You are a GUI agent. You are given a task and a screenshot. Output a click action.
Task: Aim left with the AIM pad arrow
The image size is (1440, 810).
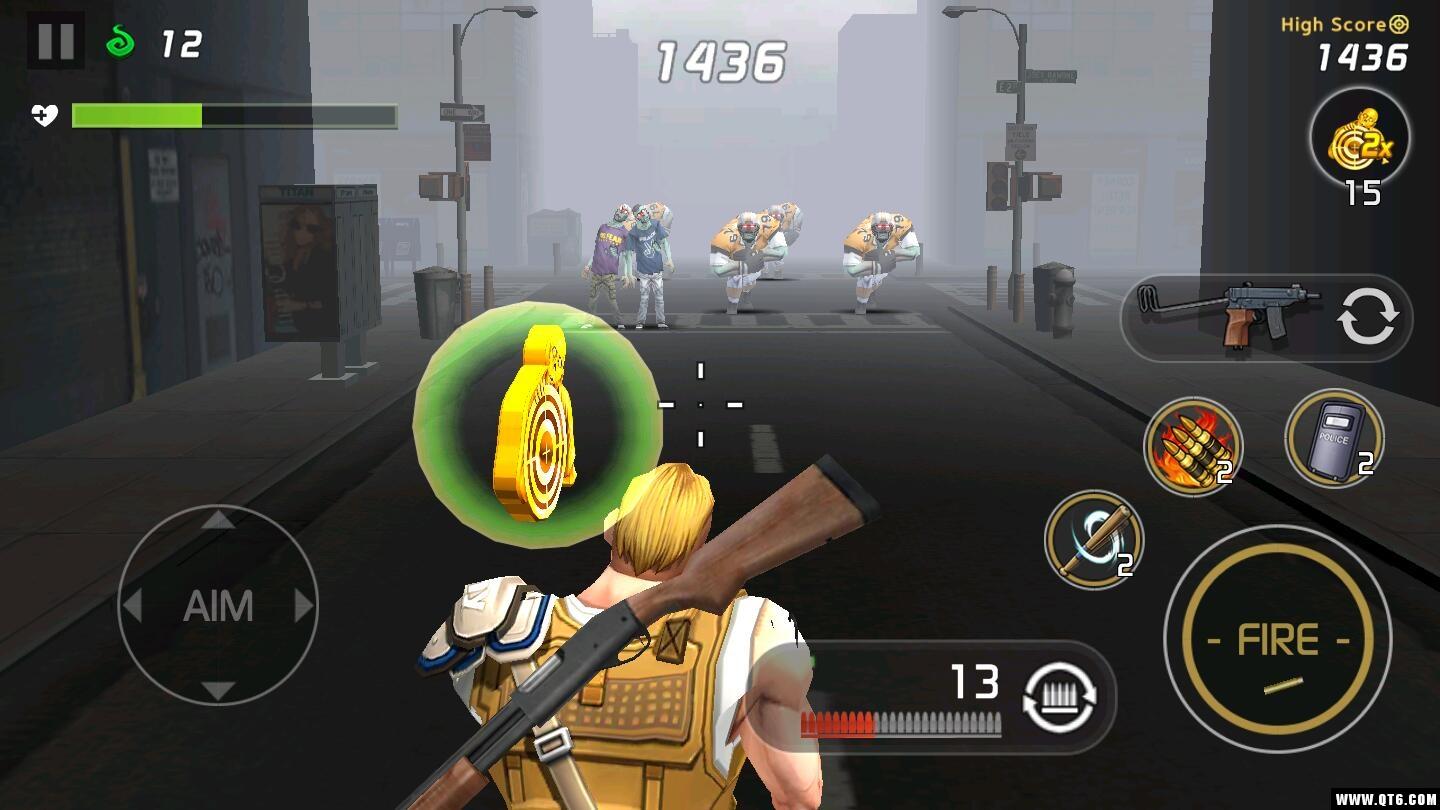point(132,606)
